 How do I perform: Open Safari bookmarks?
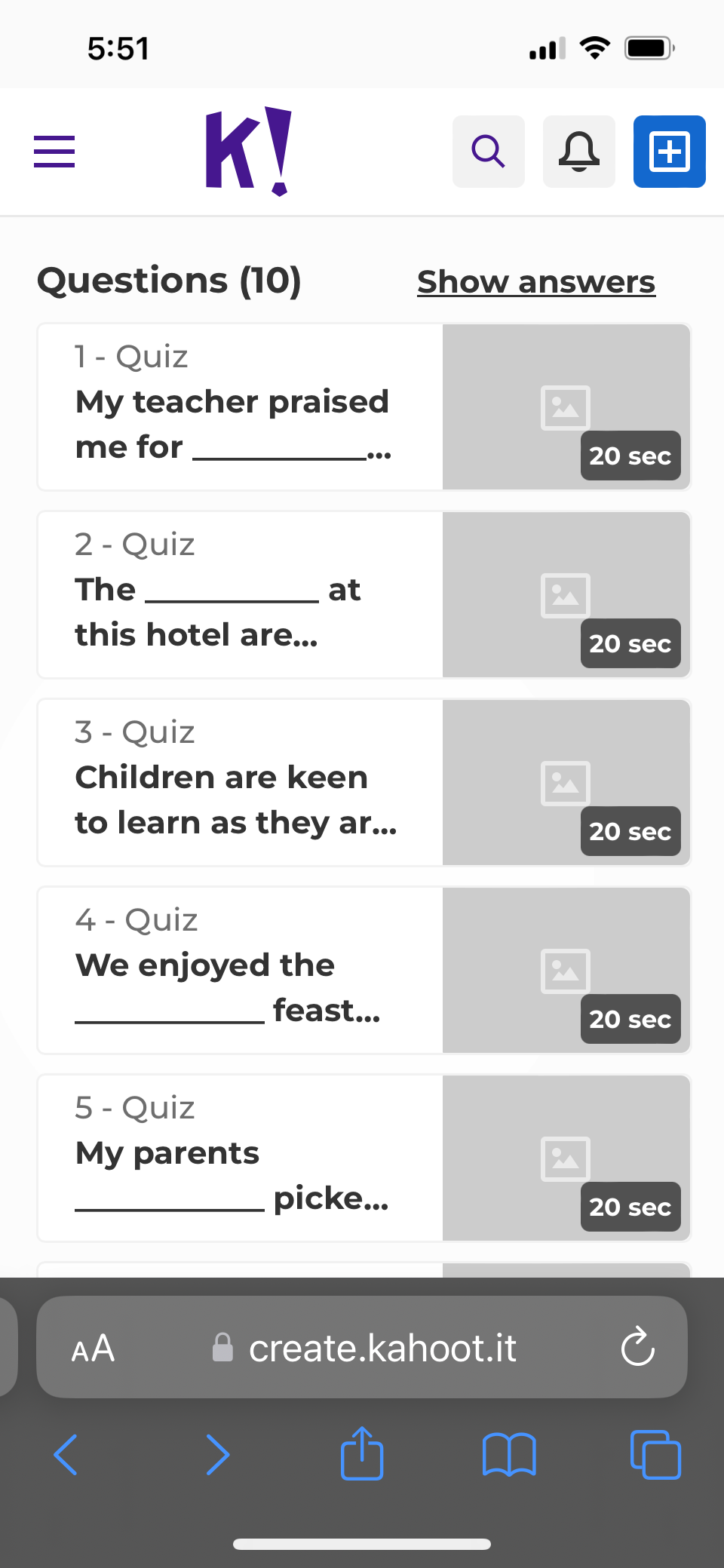[509, 1454]
